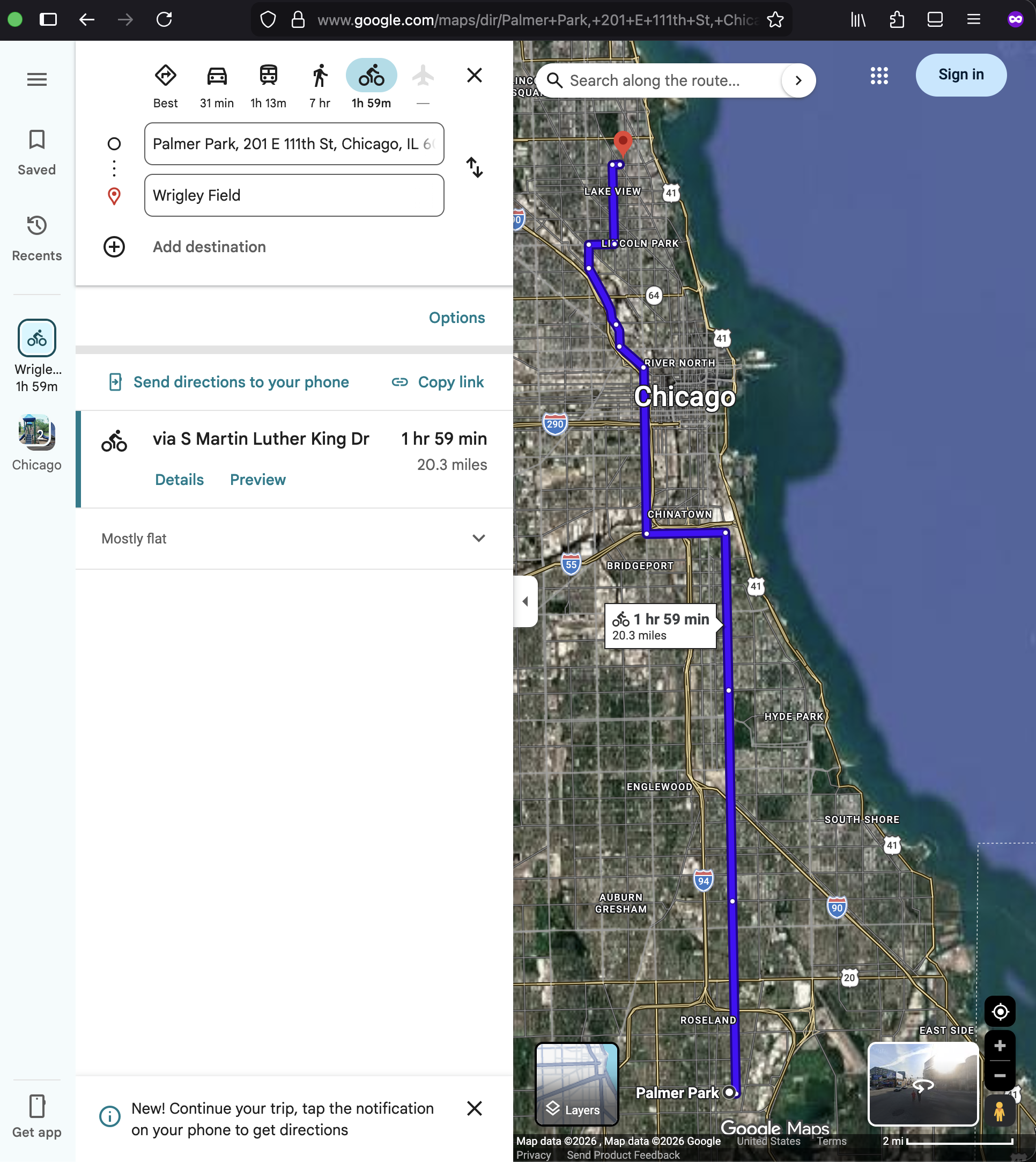Open the main hamburger menu
Image resolution: width=1036 pixels, height=1162 pixels.
pos(37,79)
